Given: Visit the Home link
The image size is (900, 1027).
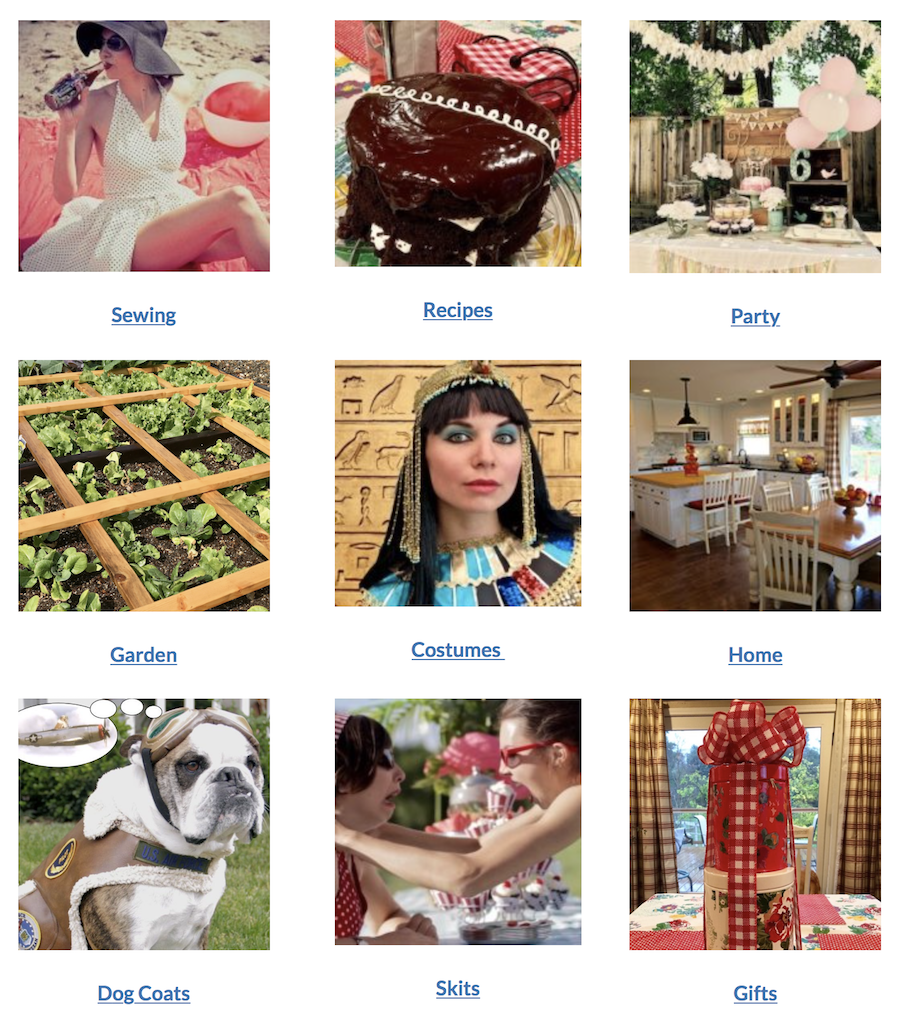Looking at the screenshot, I should click(755, 655).
